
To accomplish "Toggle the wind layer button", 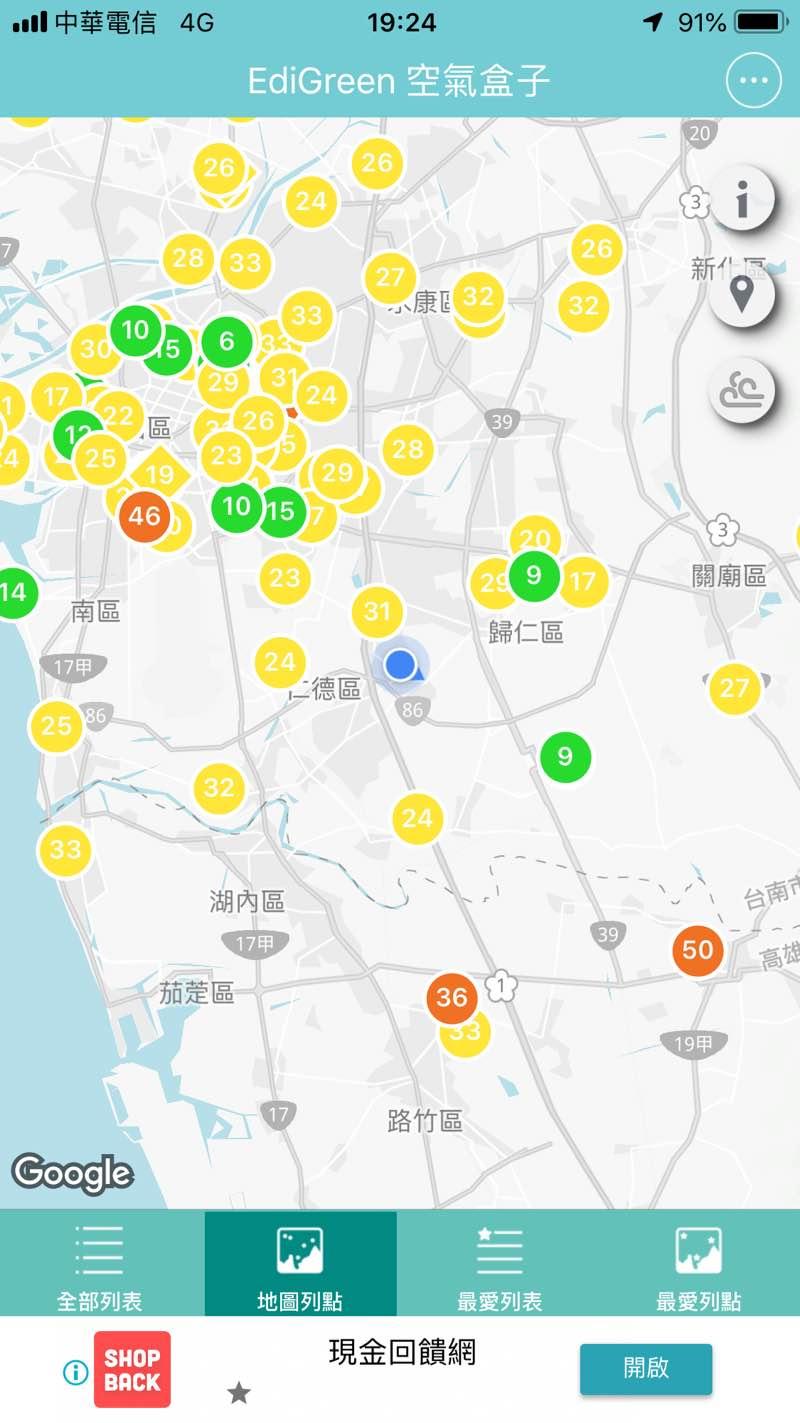I will click(x=741, y=391).
